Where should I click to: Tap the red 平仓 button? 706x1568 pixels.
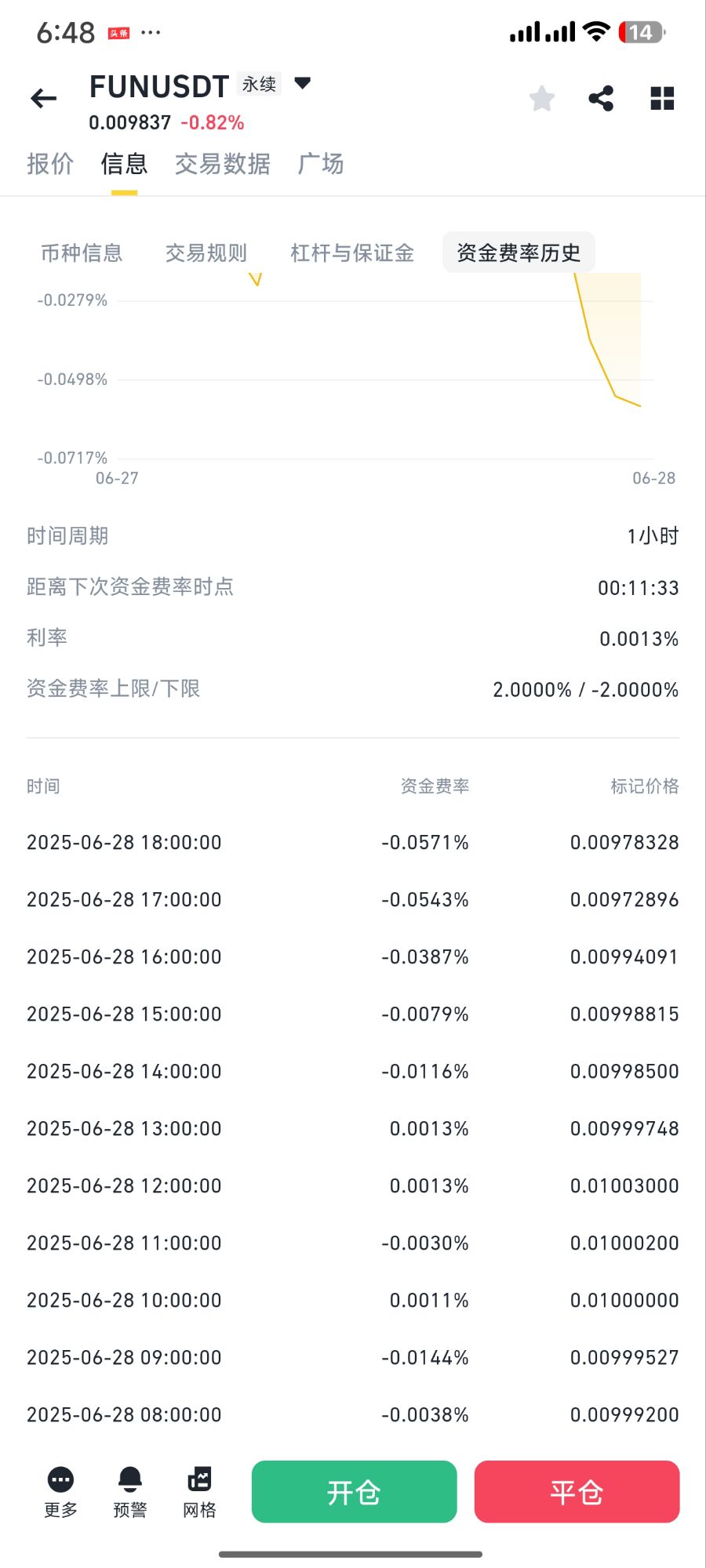[577, 1492]
